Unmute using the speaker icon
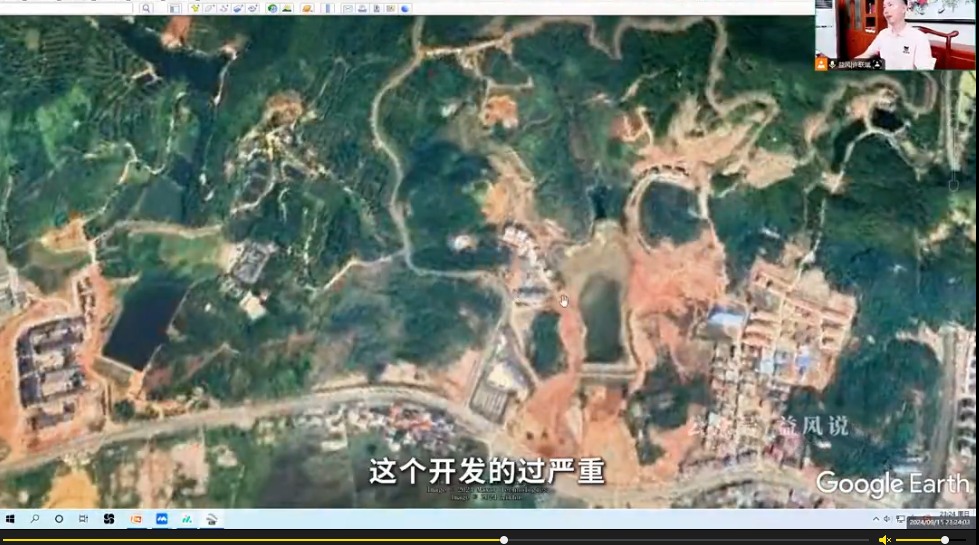 (884, 540)
